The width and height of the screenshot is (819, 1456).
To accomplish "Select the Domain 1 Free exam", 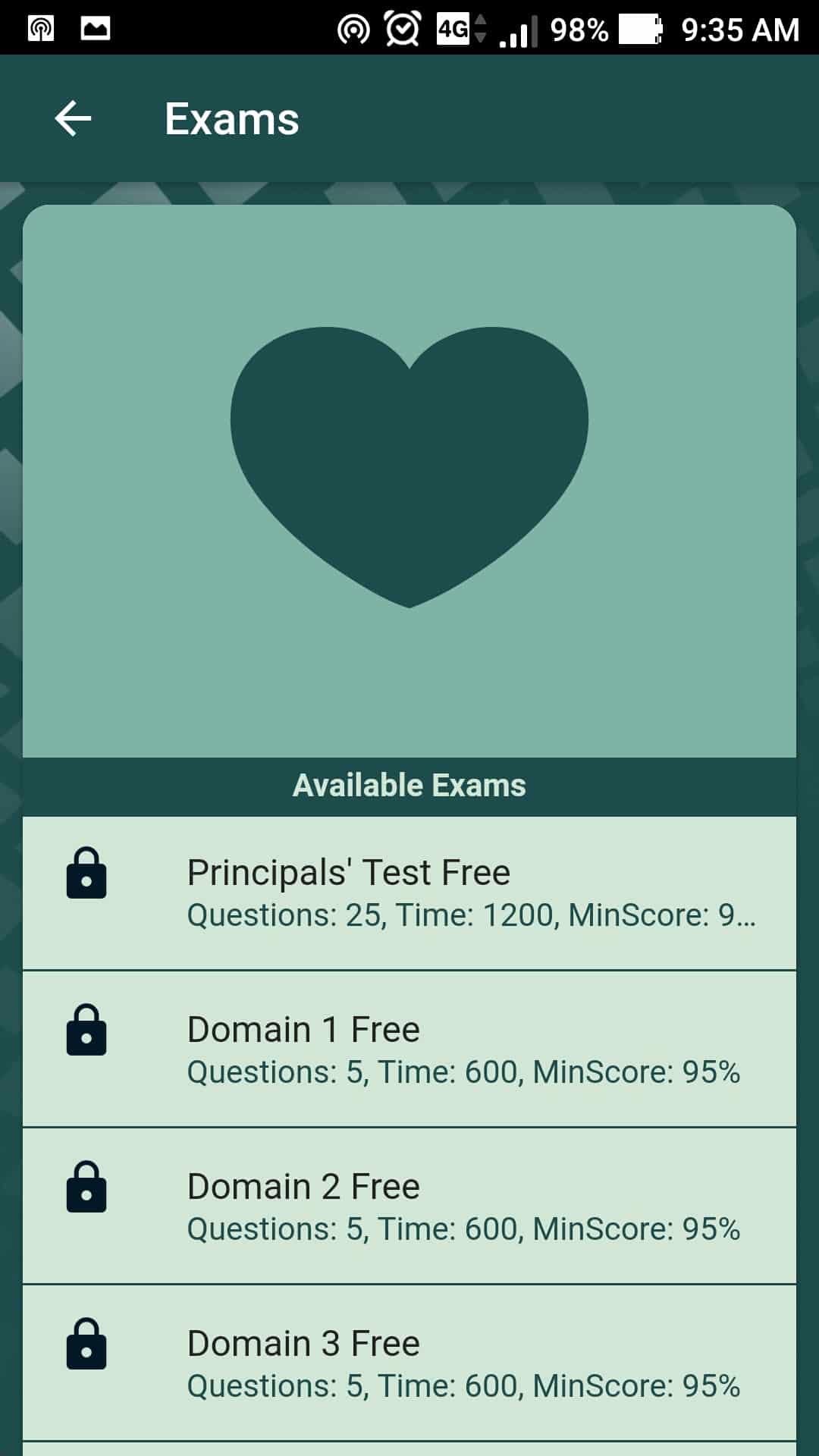I will (x=409, y=1050).
